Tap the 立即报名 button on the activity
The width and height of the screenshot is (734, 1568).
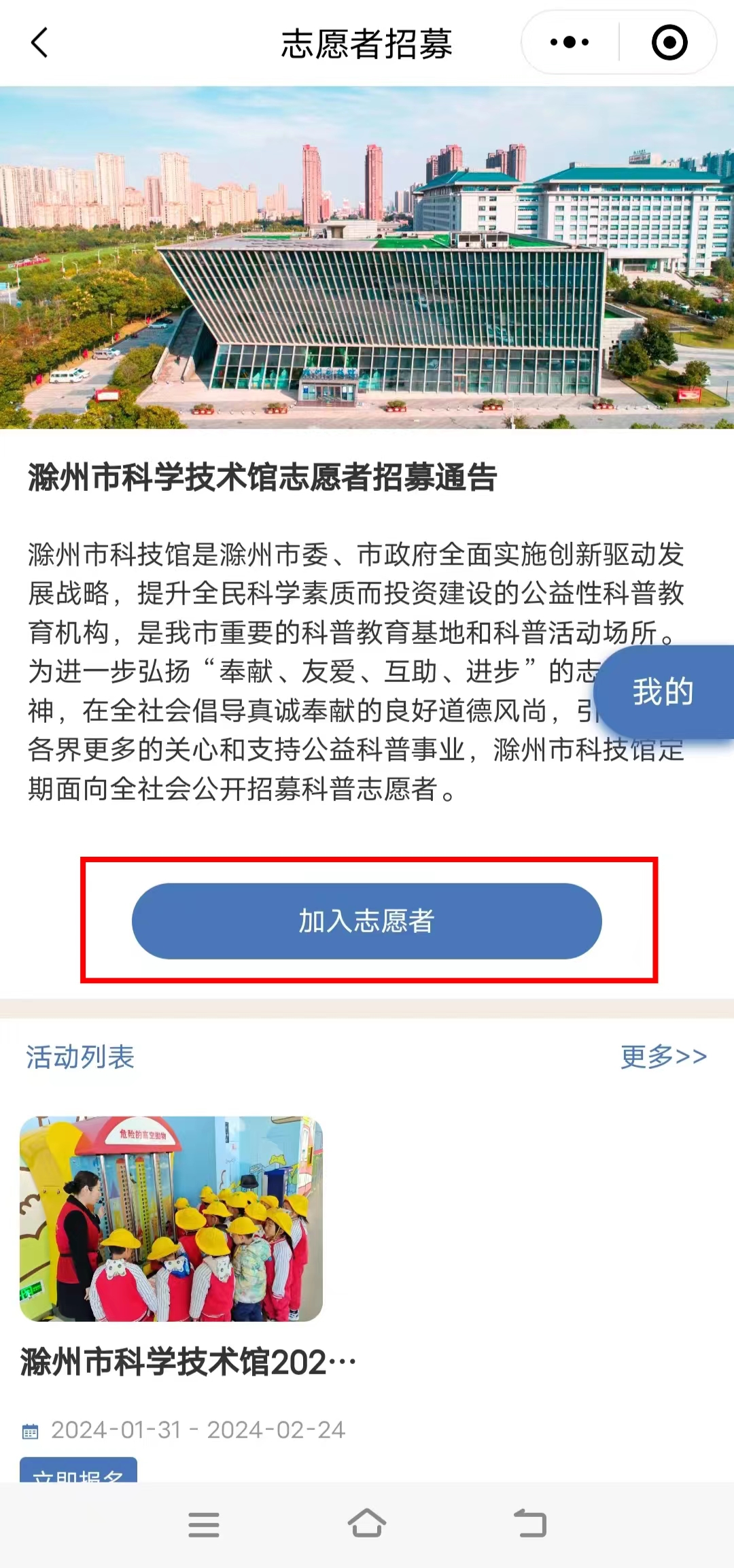coord(79,1471)
